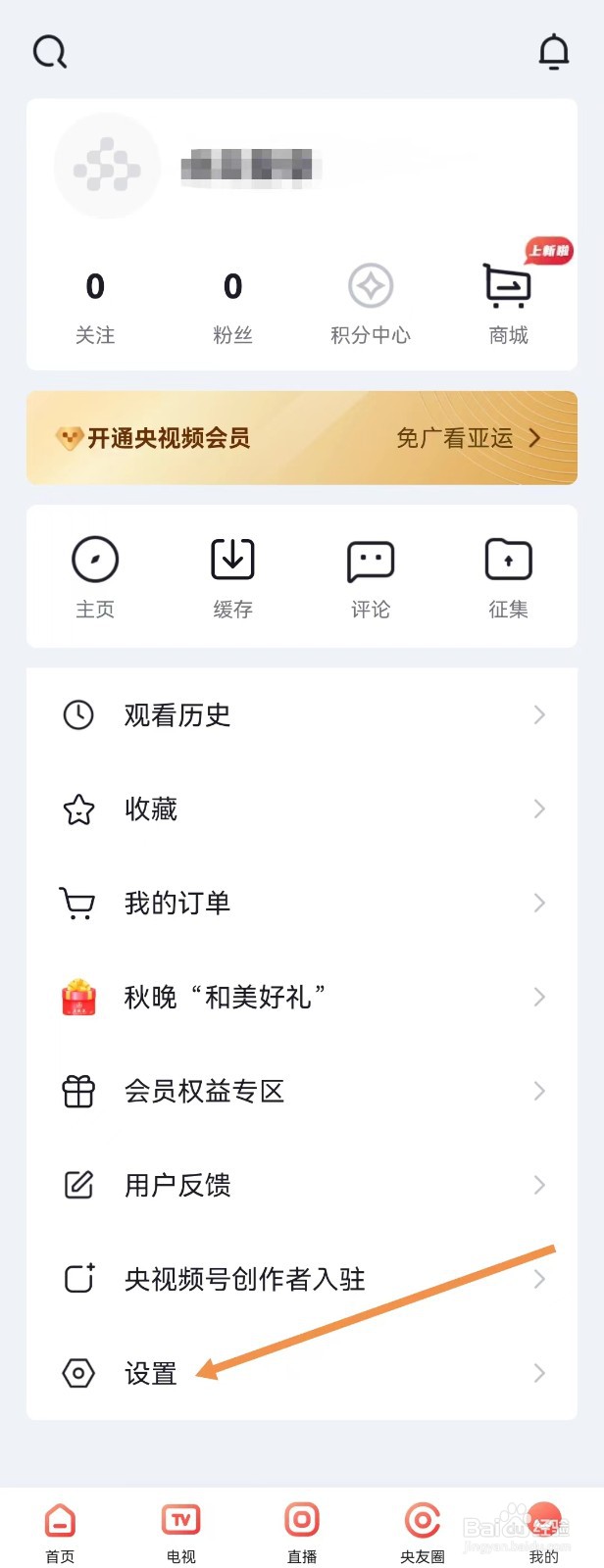The height and width of the screenshot is (1568, 604).
Task: Open 主页 personal homepage
Action: (x=95, y=577)
